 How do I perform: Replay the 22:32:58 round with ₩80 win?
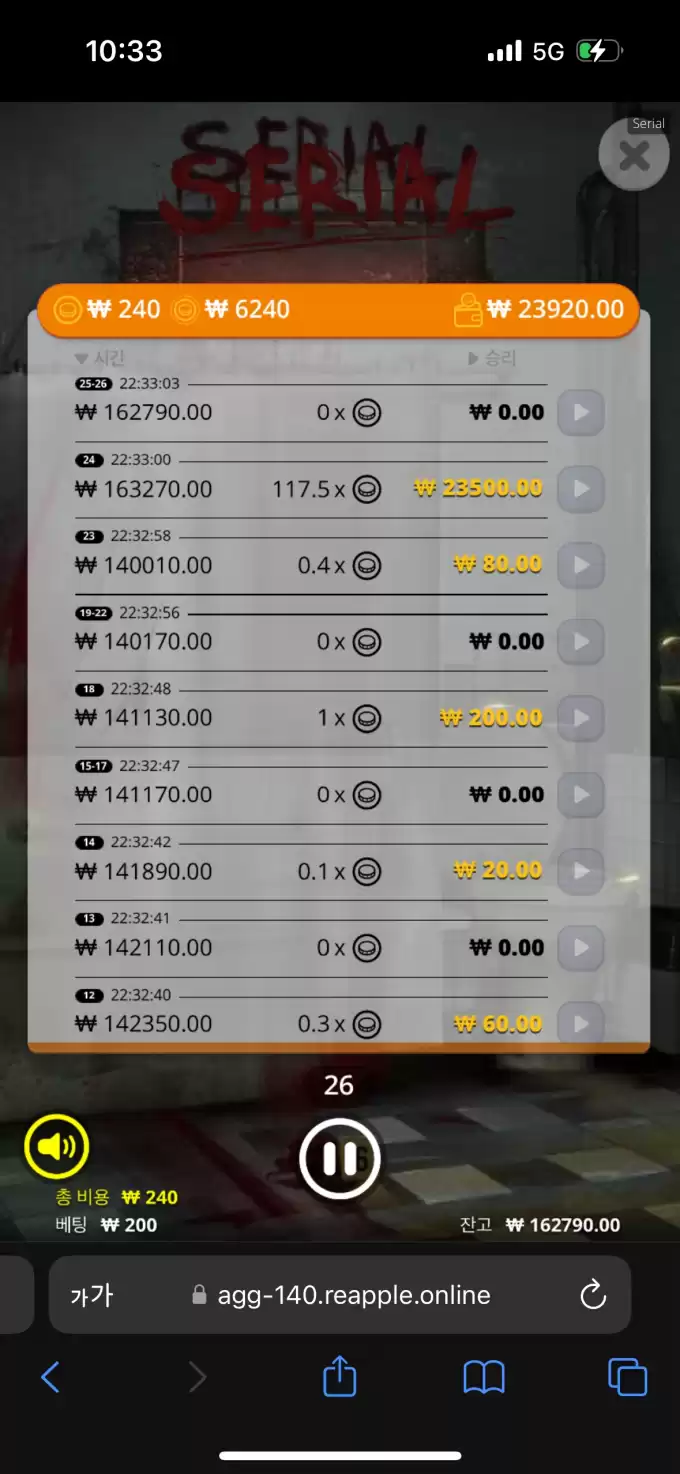point(580,565)
